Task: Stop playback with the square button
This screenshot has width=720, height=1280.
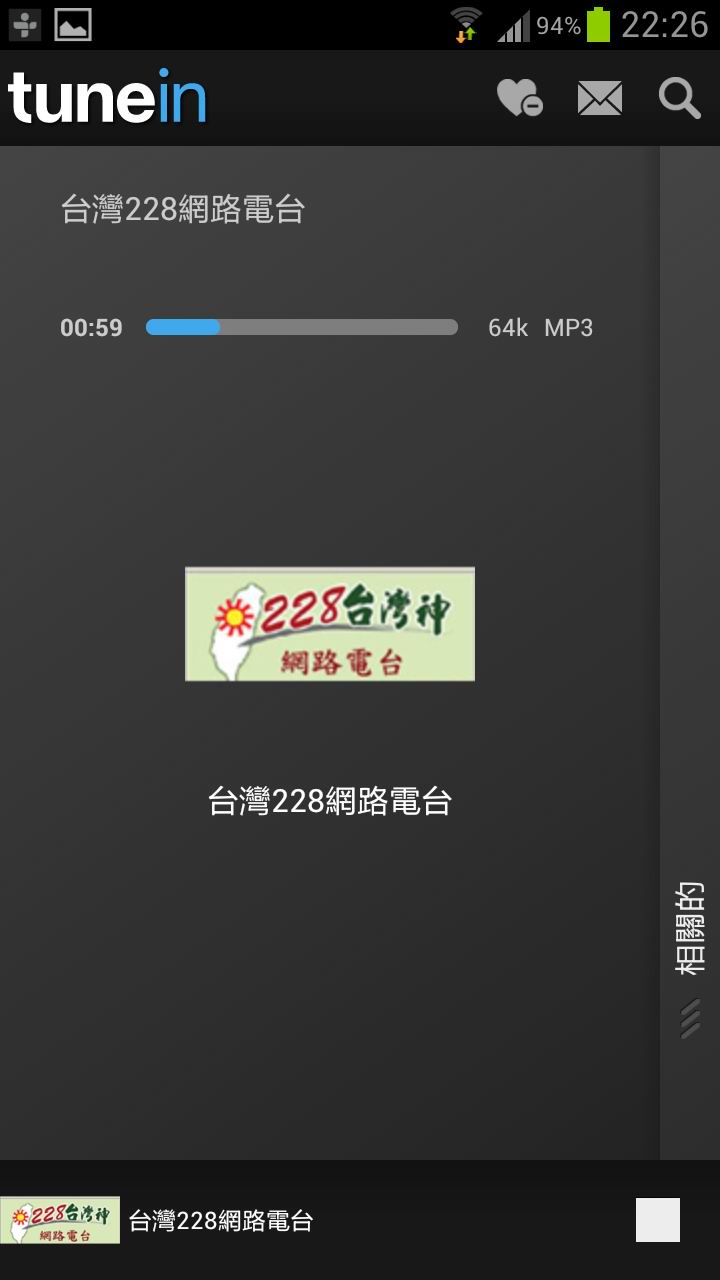Action: [x=657, y=1220]
